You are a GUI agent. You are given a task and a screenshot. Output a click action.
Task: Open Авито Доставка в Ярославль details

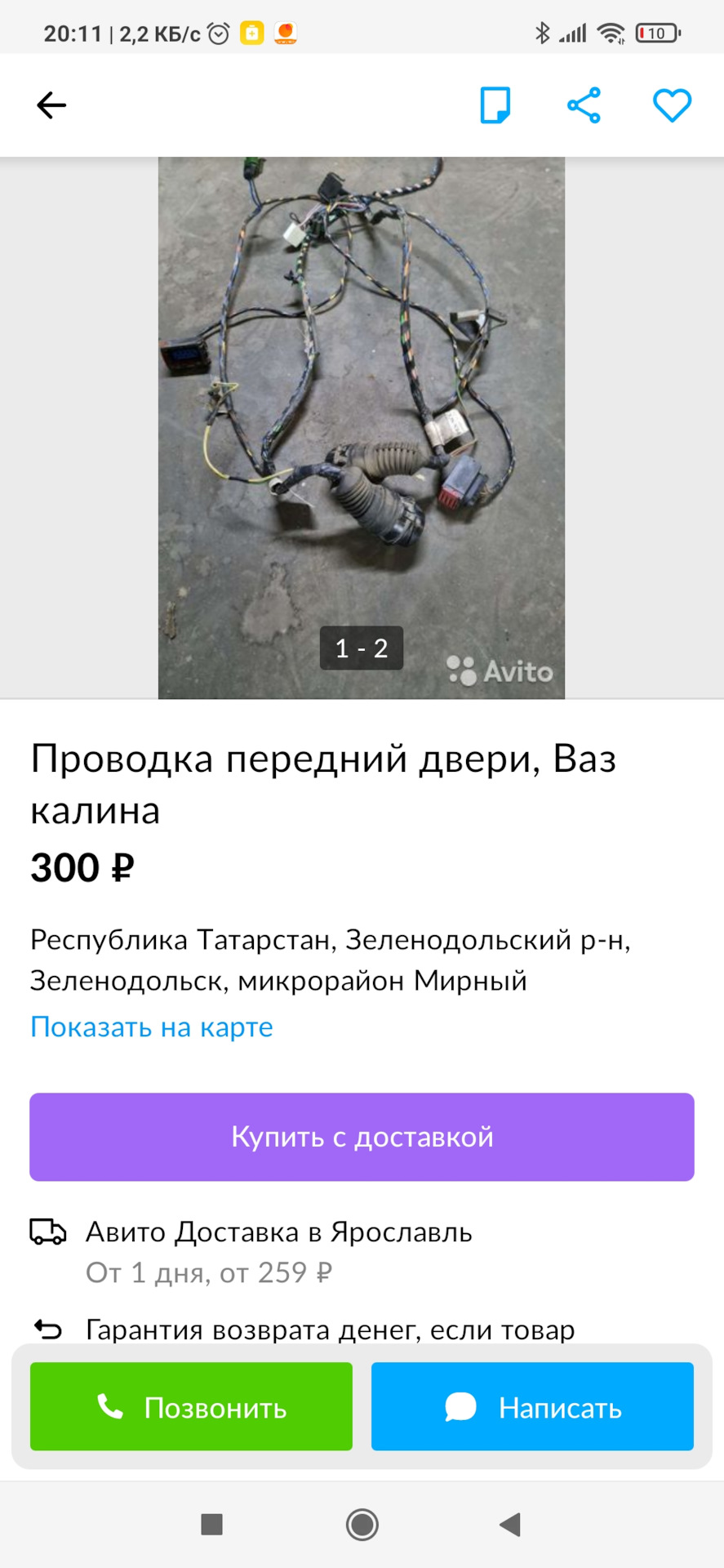pyautogui.click(x=362, y=1251)
